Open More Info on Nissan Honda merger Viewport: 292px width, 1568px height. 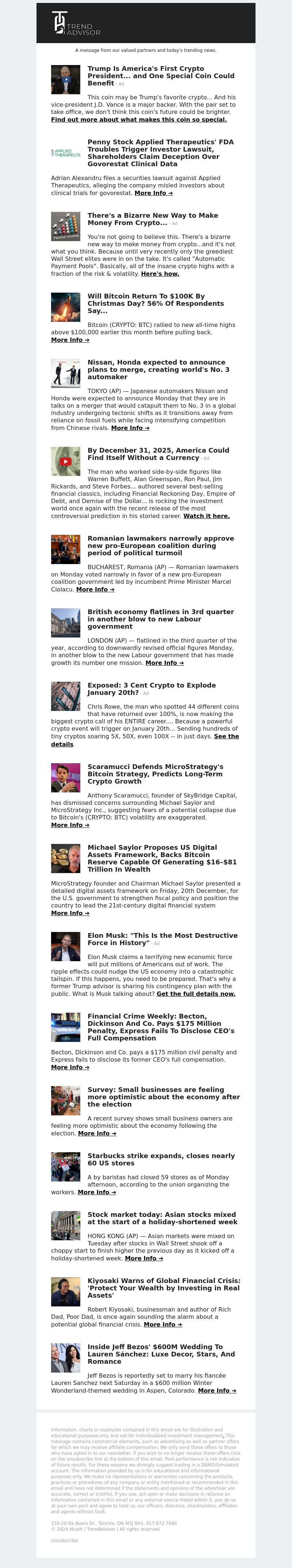point(130,428)
